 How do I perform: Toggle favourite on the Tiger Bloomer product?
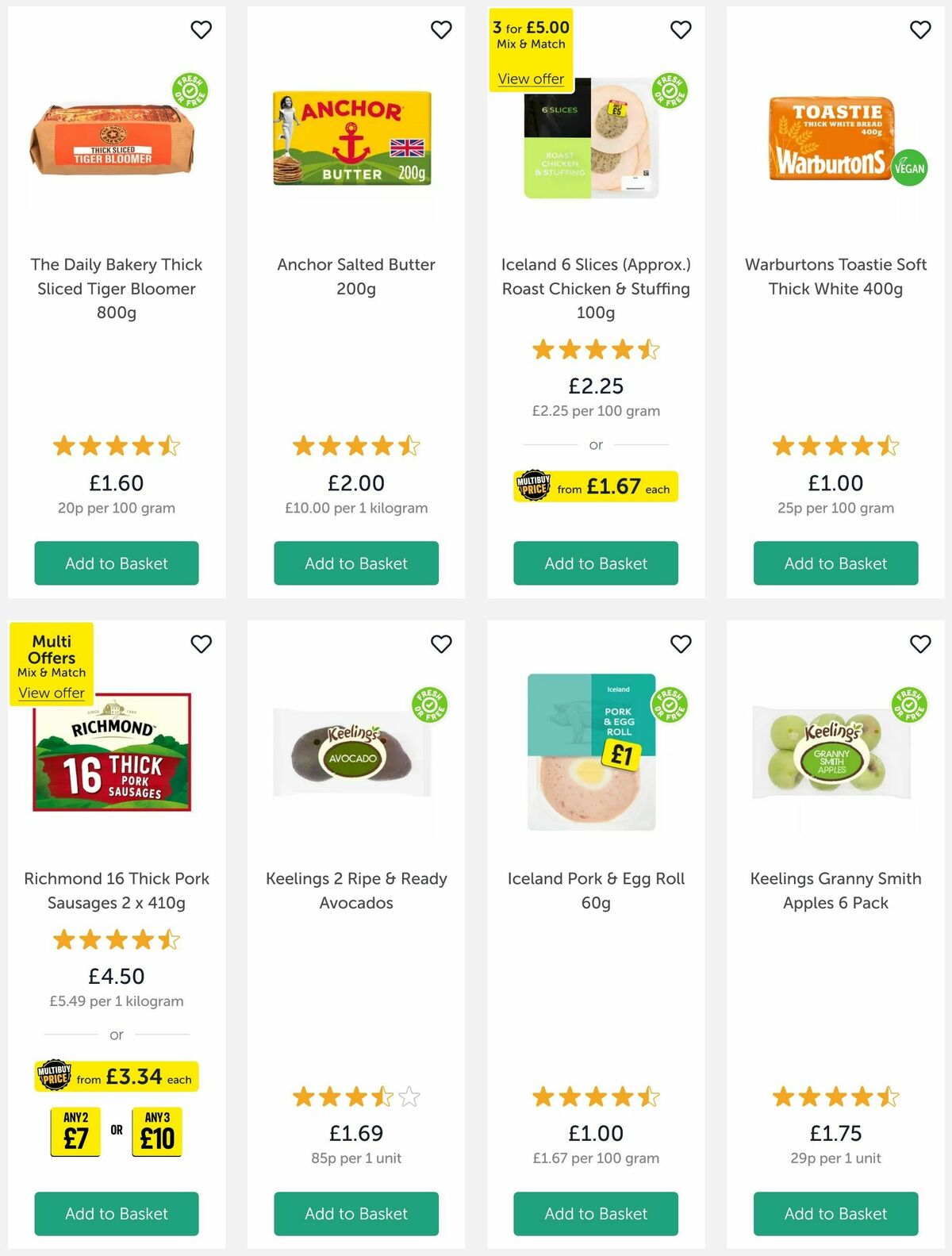click(x=202, y=29)
